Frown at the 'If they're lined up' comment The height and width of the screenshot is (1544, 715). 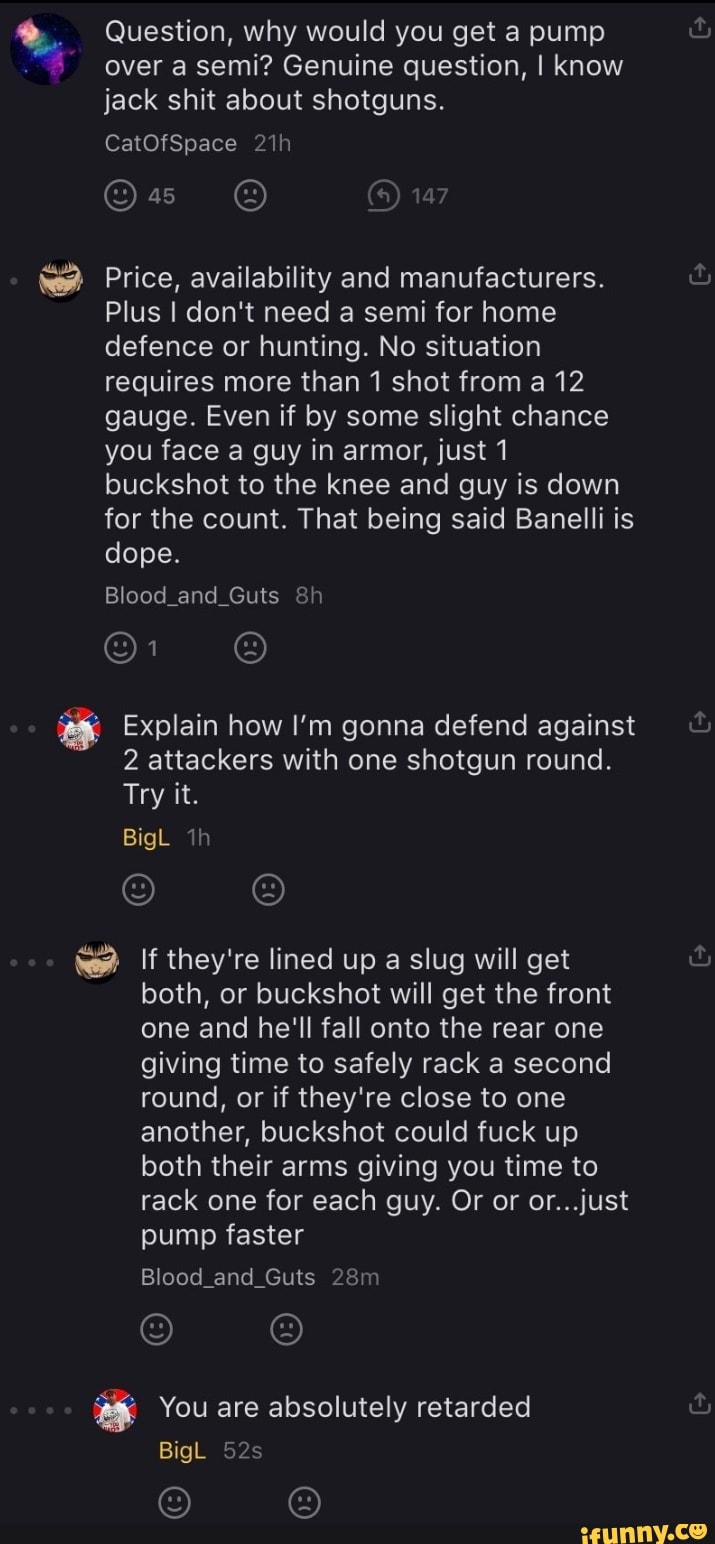(286, 1329)
